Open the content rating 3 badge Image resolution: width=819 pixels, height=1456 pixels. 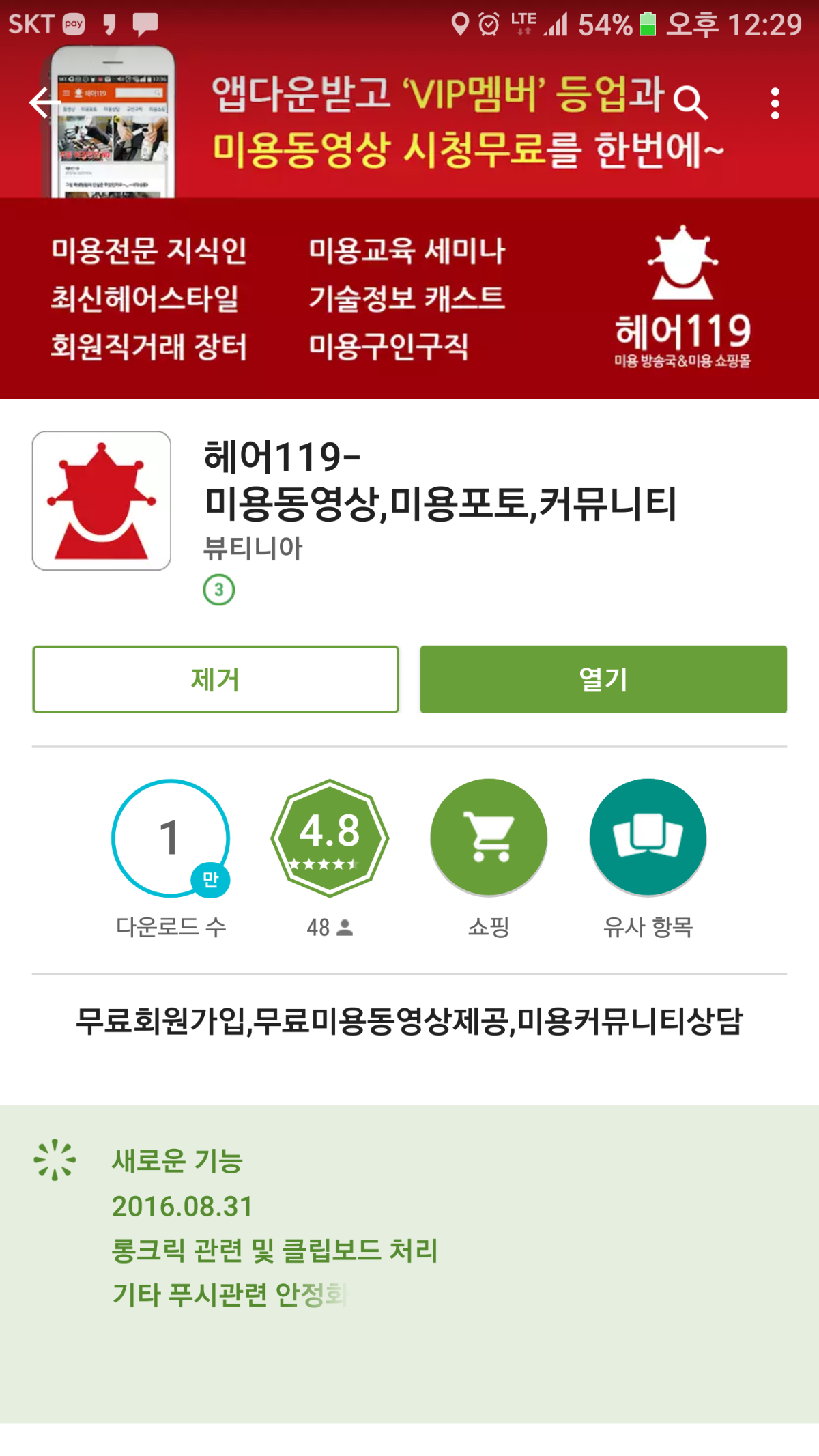click(x=219, y=590)
